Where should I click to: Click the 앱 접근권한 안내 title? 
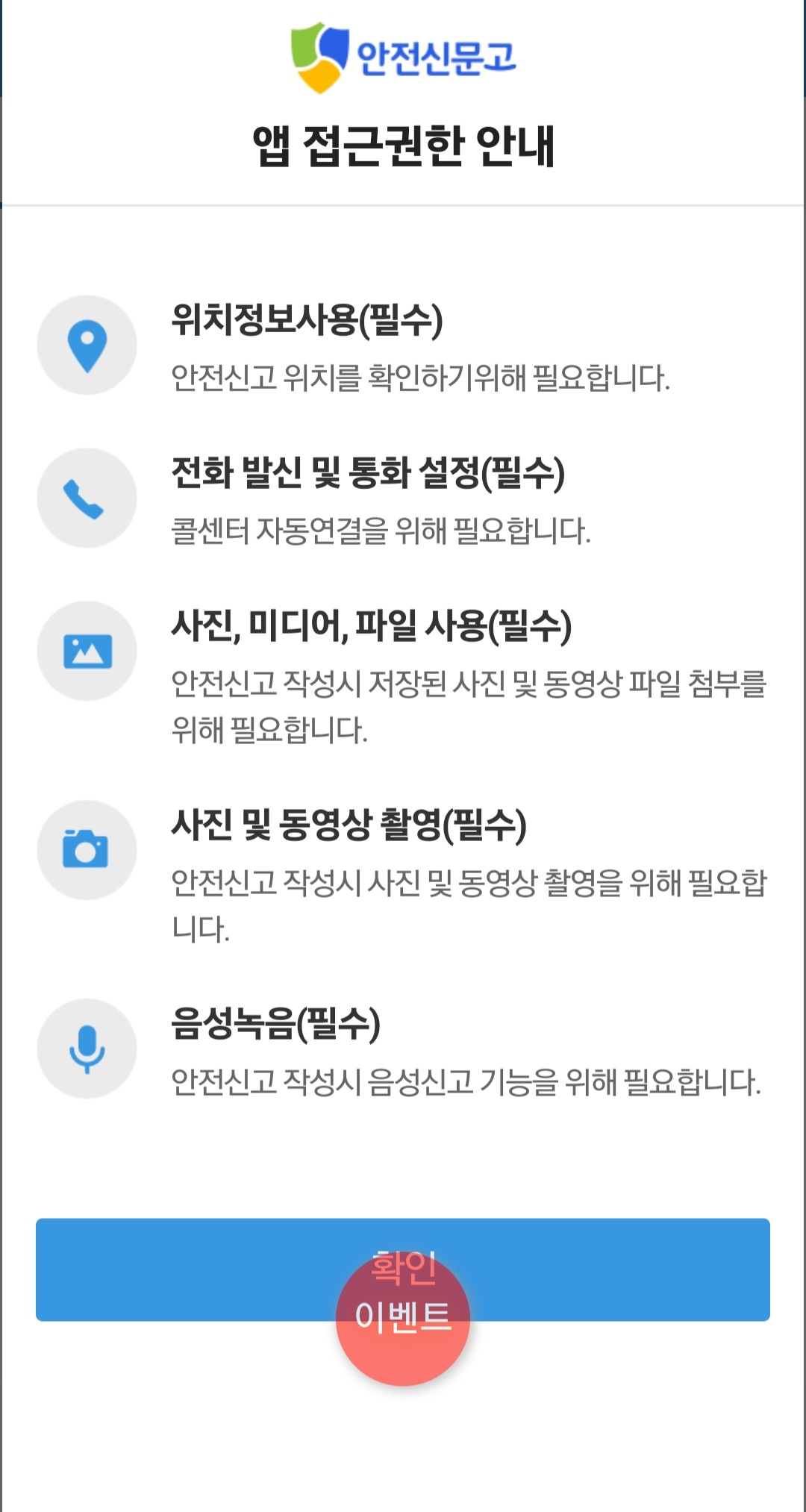[403, 144]
